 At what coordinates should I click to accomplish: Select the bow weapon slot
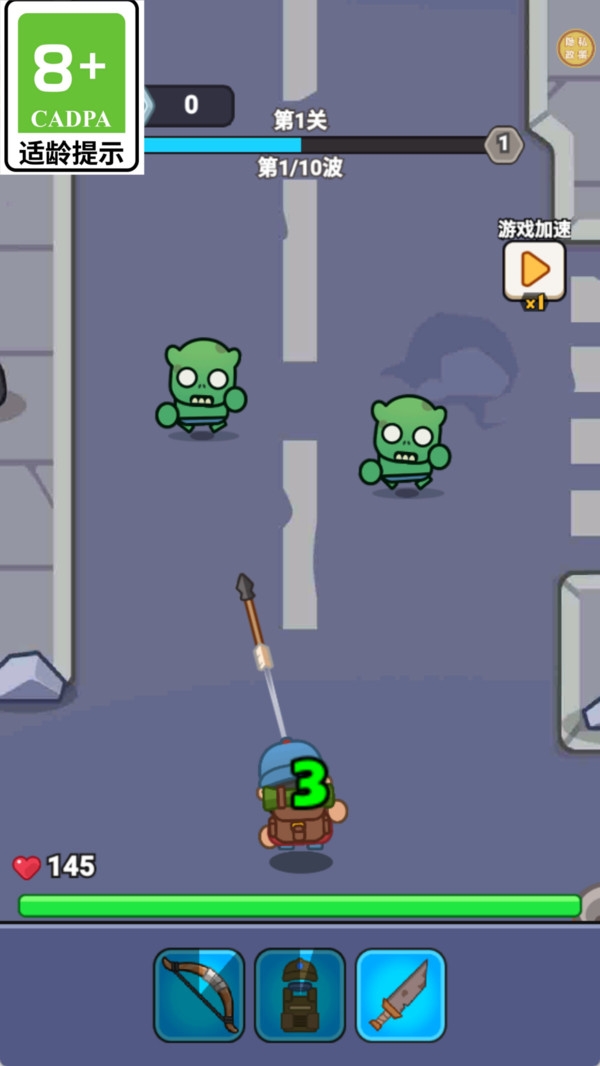[x=198, y=995]
